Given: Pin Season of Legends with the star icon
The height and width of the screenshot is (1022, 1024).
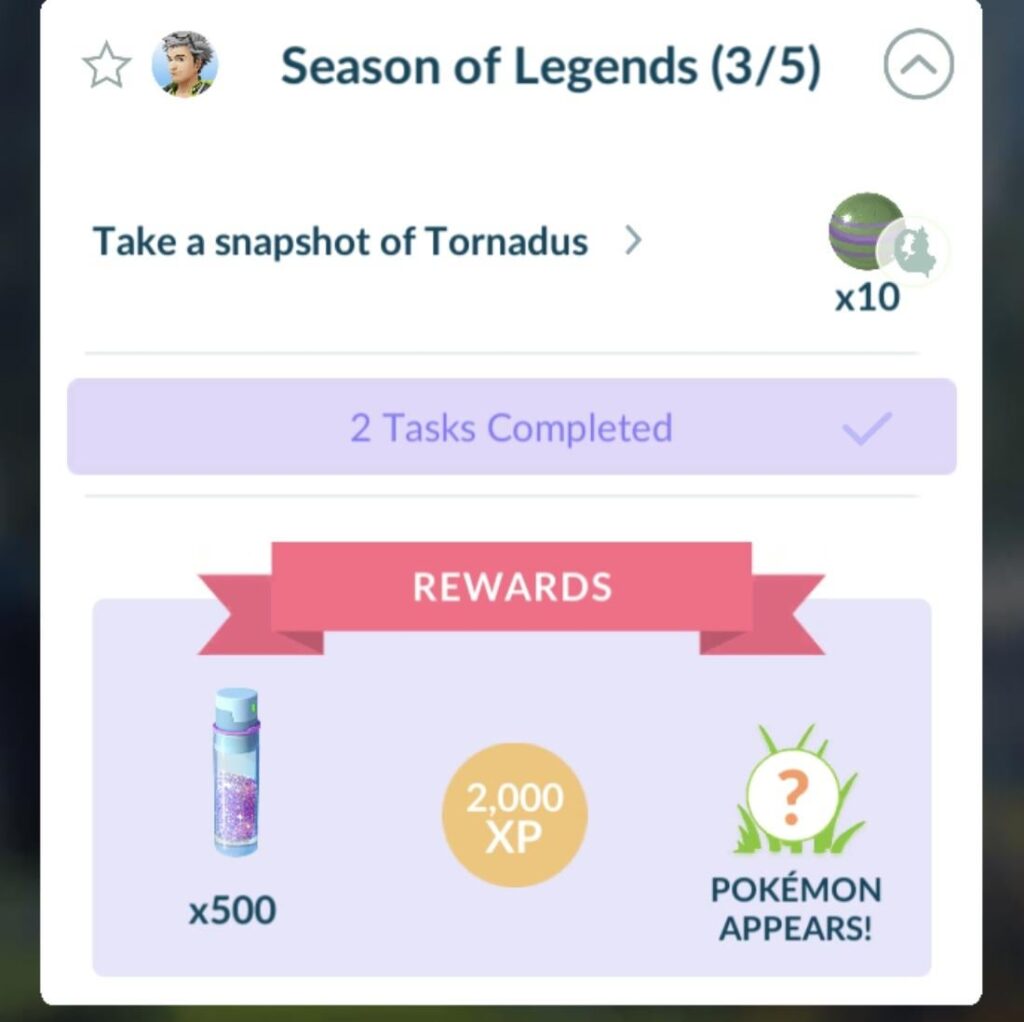Looking at the screenshot, I should [106, 67].
